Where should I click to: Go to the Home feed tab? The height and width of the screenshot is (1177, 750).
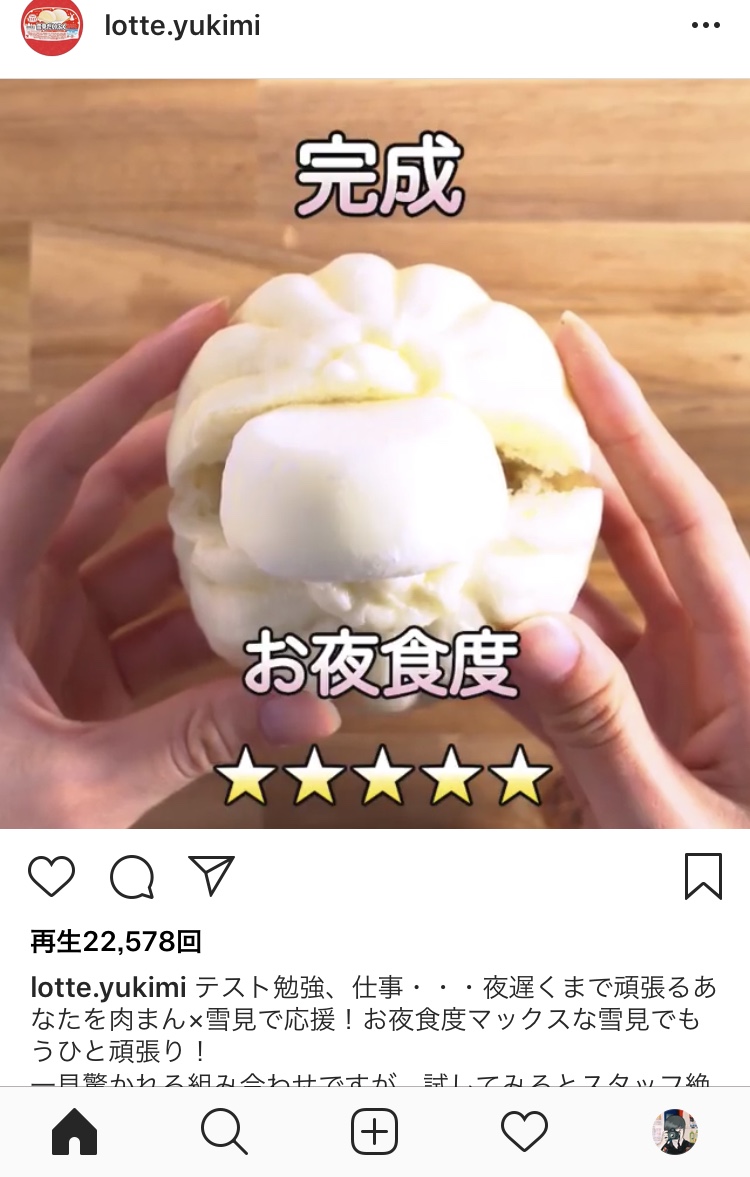click(x=75, y=1132)
